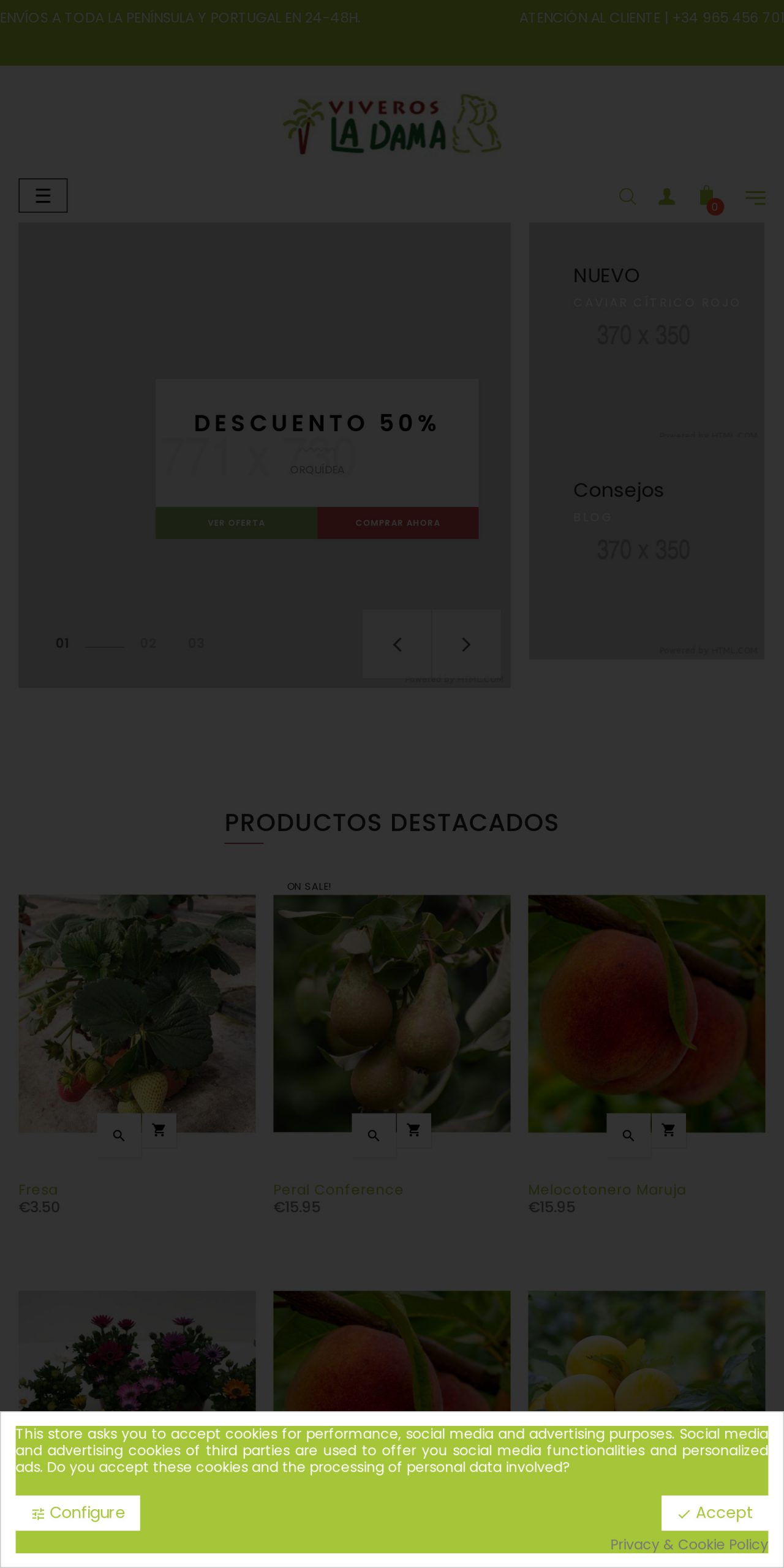784x1568 pixels.
Task: Select slide 02 in the carousel
Action: tap(147, 643)
